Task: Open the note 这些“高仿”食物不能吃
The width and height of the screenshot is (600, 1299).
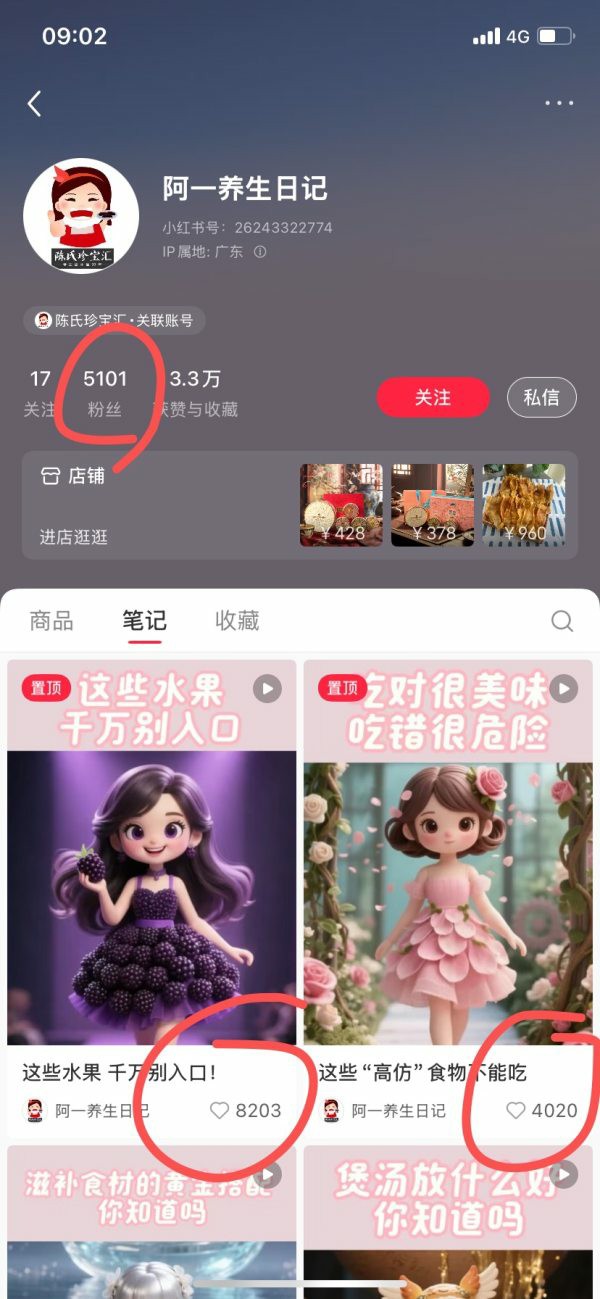Action: coord(448,880)
